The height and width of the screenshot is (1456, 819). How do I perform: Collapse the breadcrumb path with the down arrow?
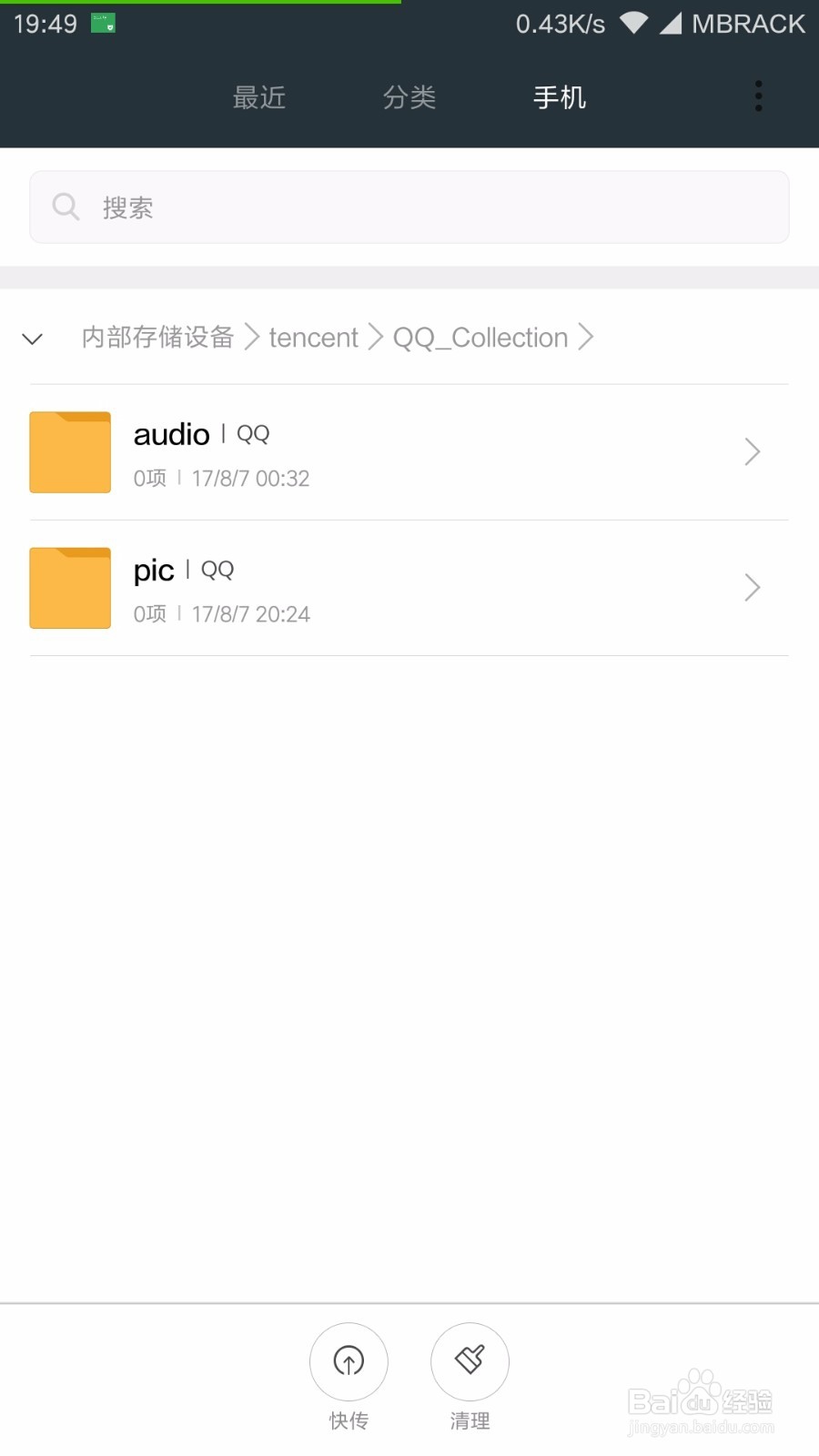[x=33, y=339]
